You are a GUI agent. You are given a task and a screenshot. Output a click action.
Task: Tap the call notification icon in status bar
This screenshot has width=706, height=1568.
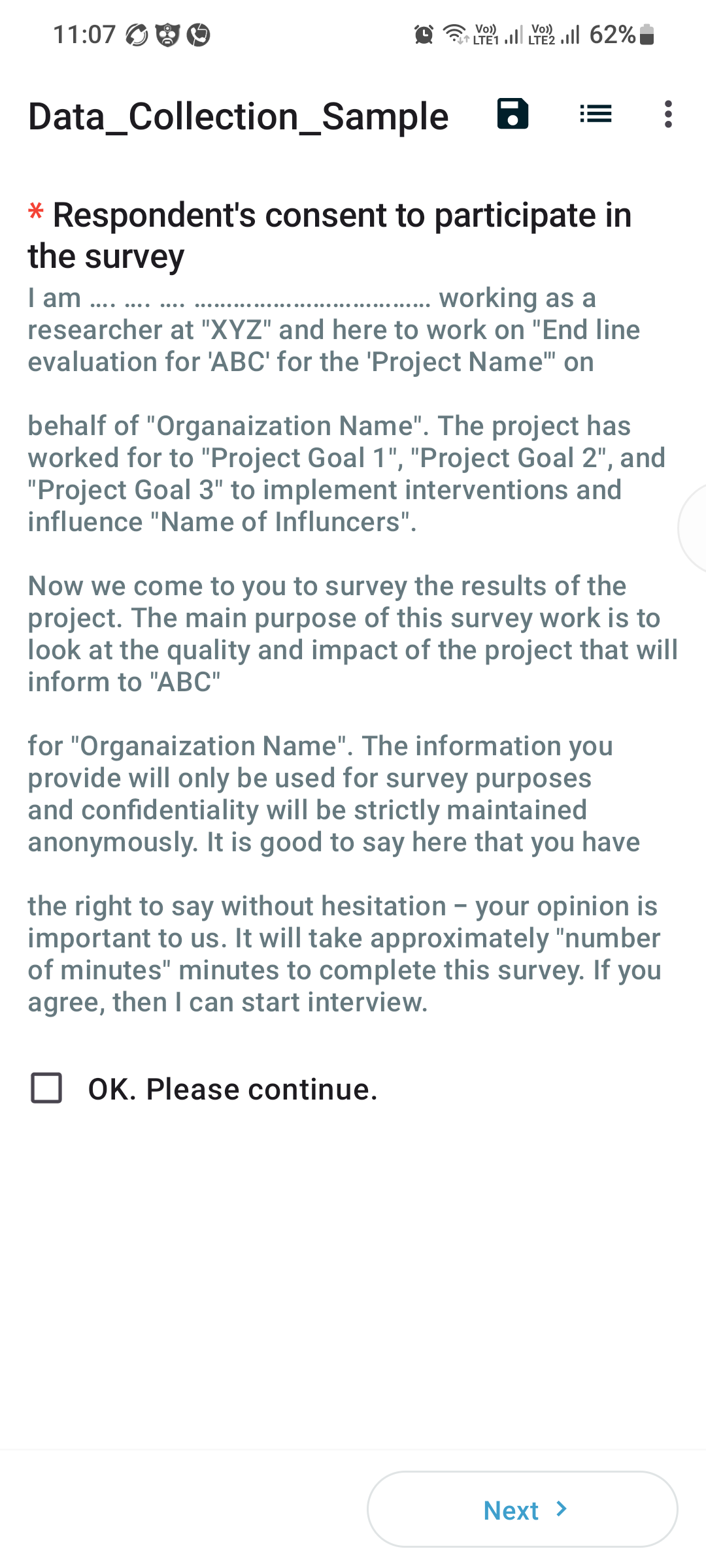(x=198, y=36)
